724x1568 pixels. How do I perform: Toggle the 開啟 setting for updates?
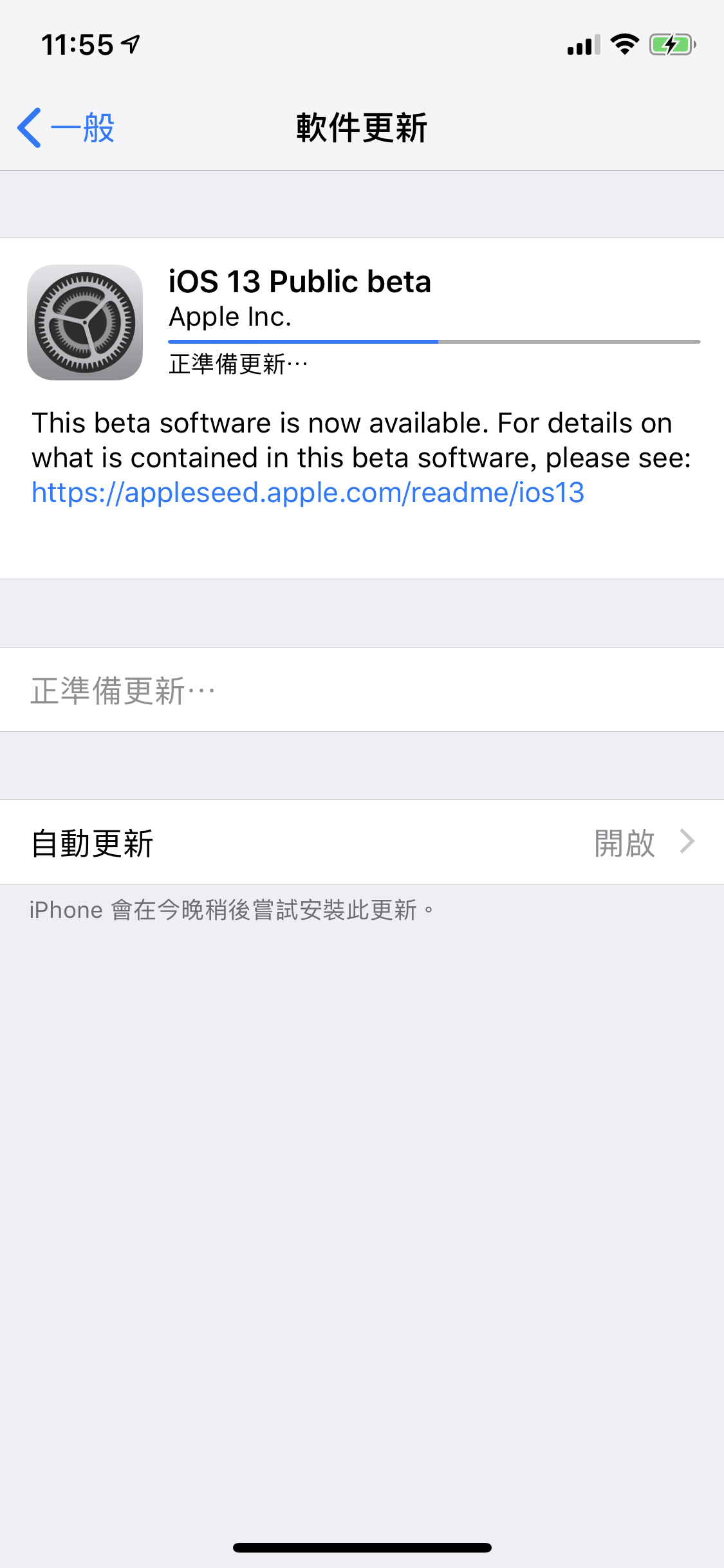[623, 842]
